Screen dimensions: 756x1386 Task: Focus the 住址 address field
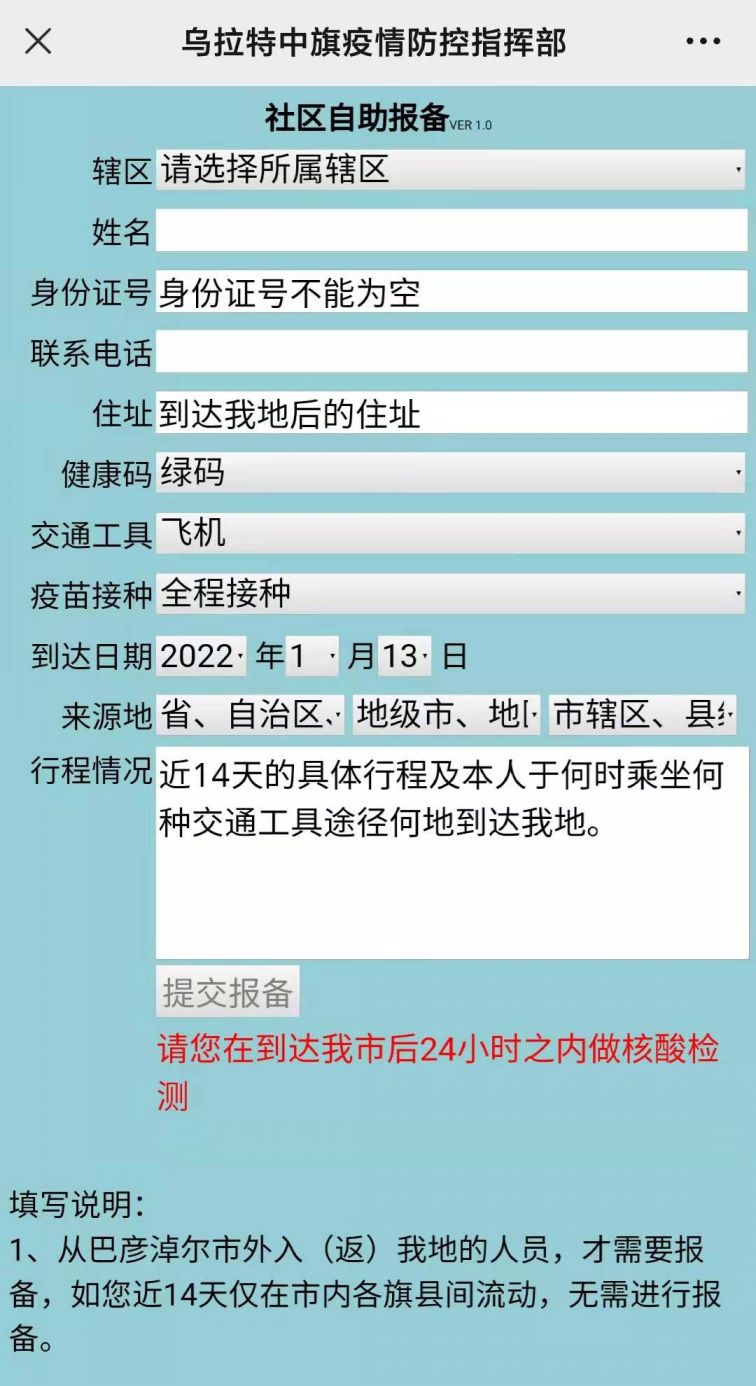pos(450,413)
